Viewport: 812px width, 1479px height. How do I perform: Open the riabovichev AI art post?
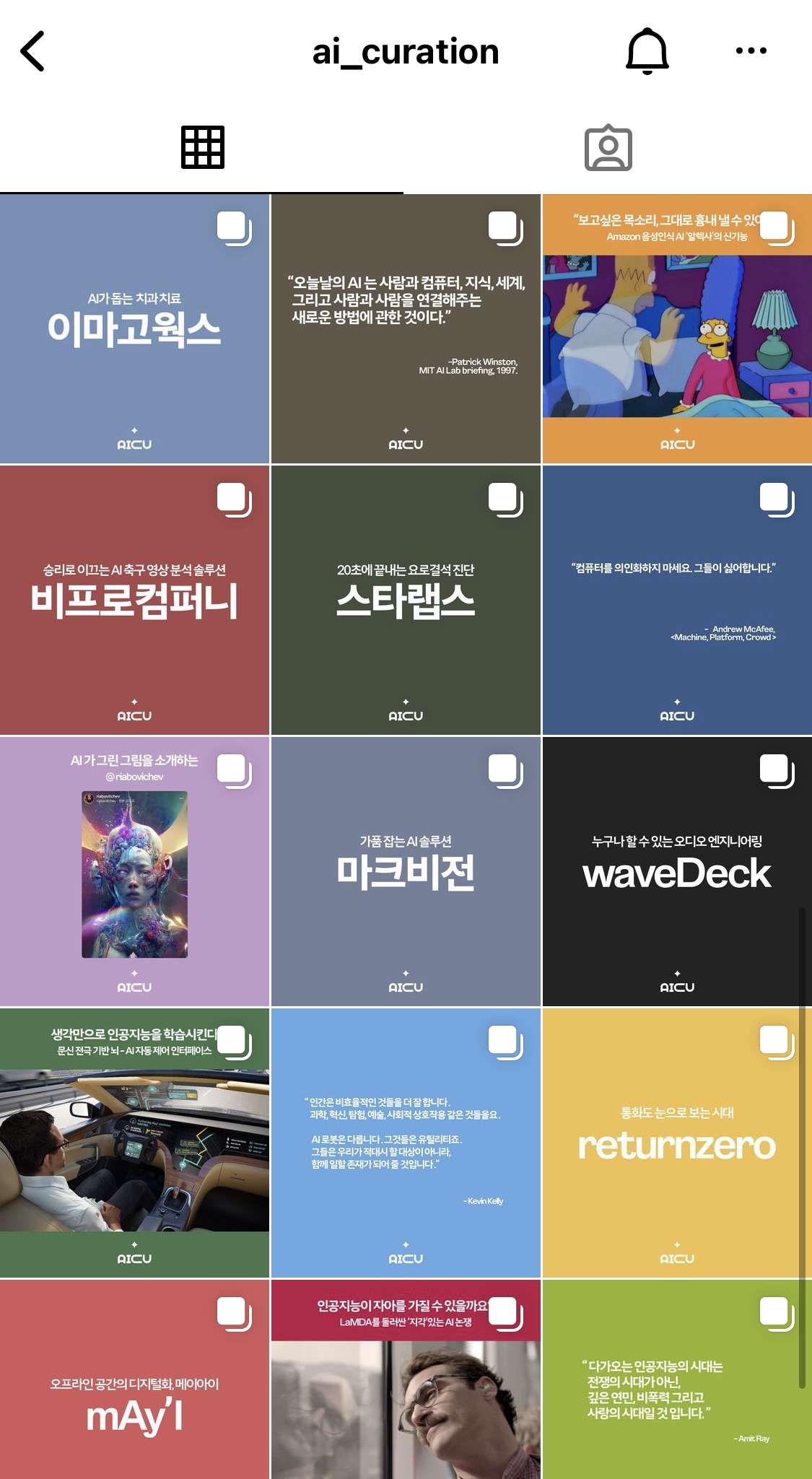click(x=134, y=871)
